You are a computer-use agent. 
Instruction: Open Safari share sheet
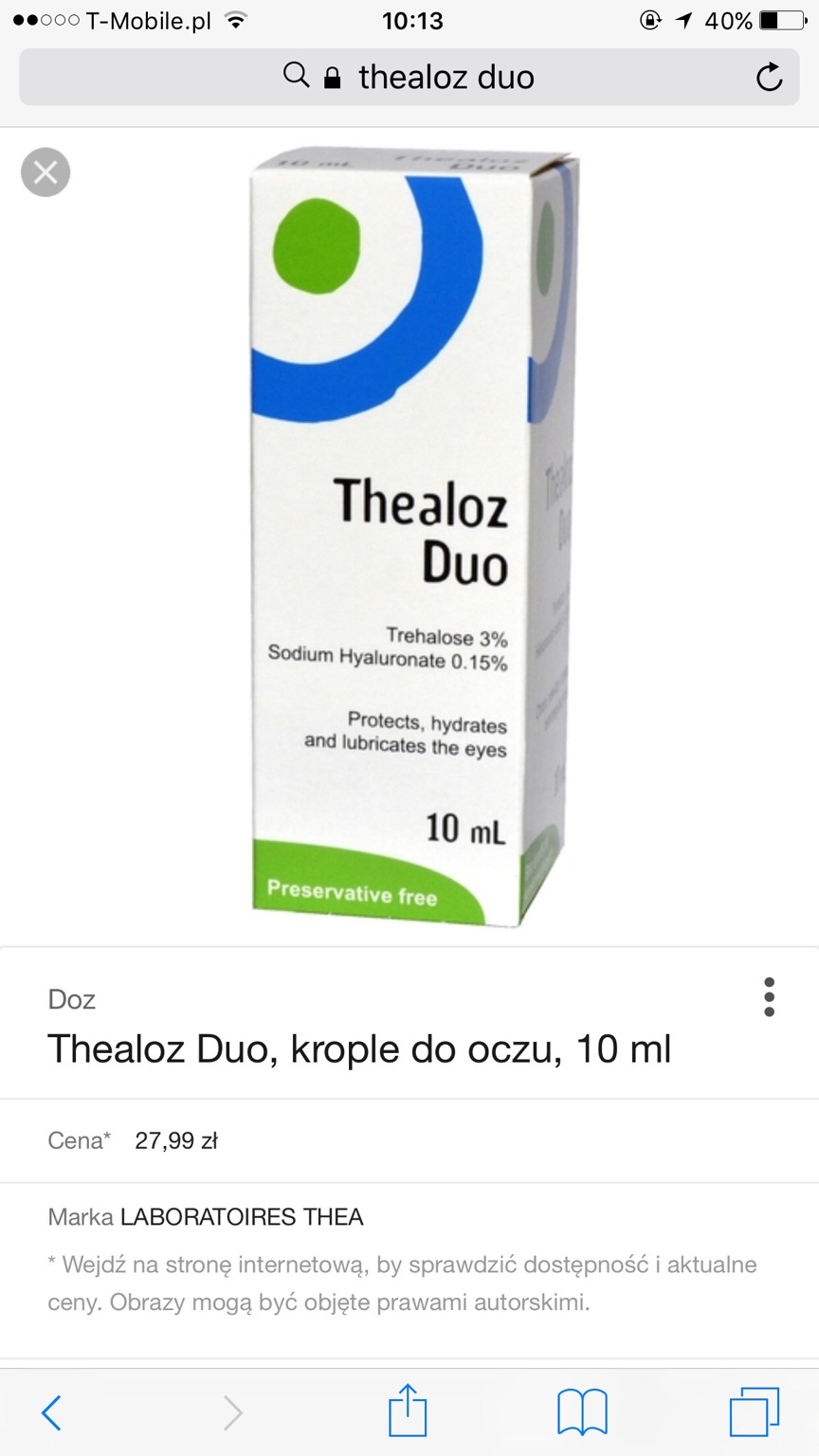tap(409, 1410)
